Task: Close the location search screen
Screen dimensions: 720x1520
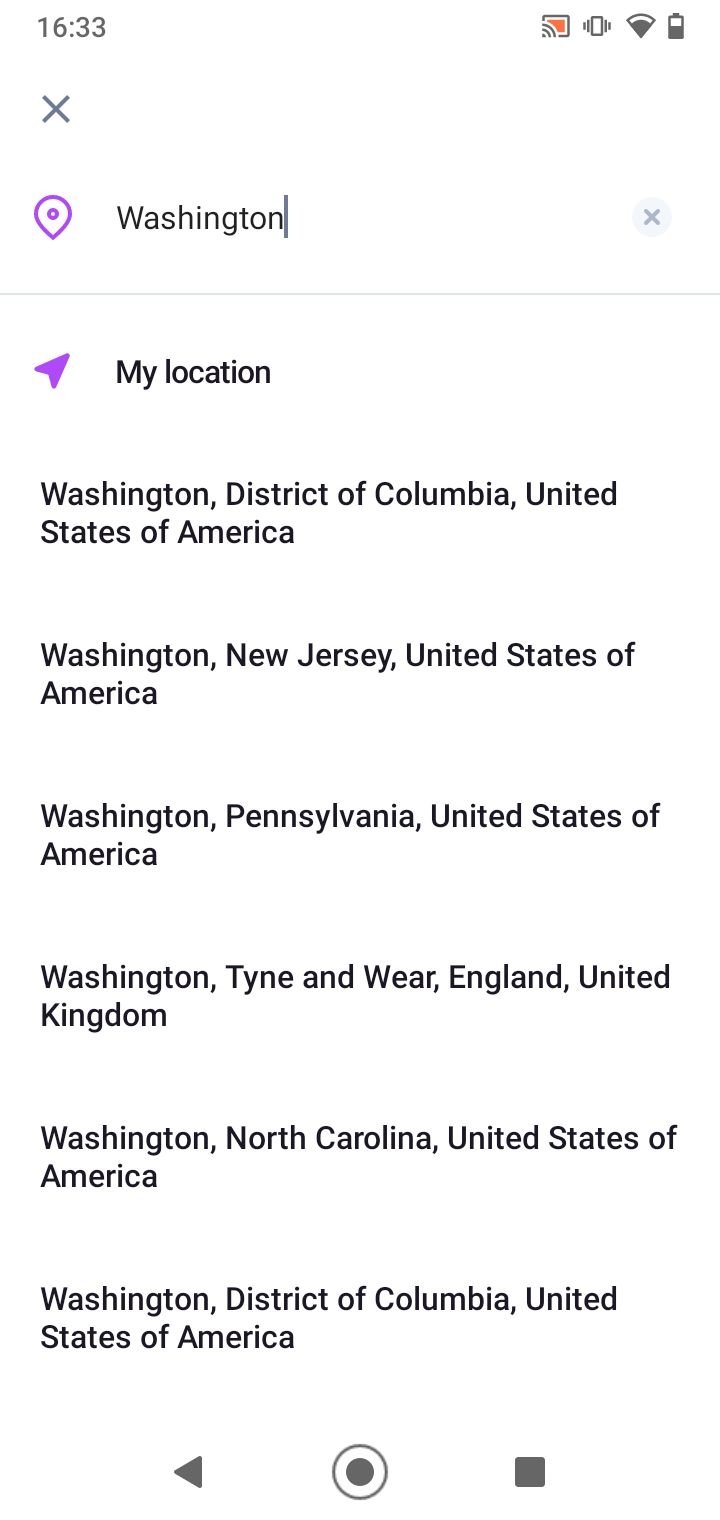Action: (x=56, y=109)
